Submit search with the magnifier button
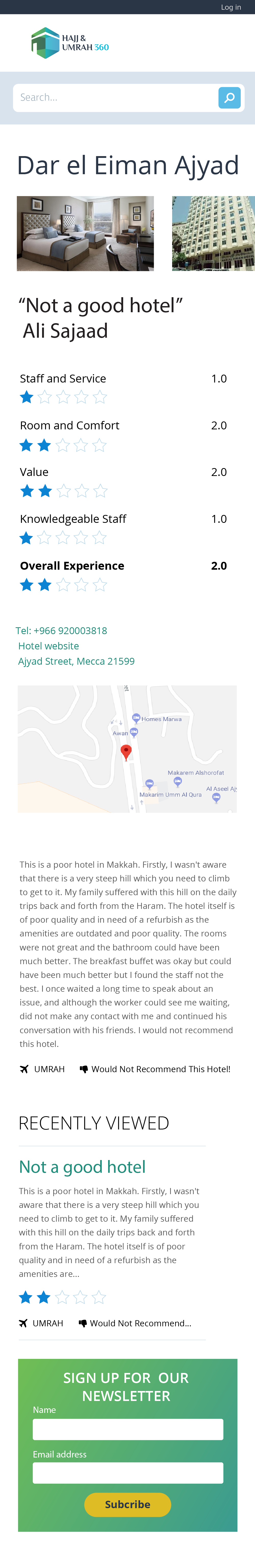255x1568 pixels. click(x=229, y=97)
